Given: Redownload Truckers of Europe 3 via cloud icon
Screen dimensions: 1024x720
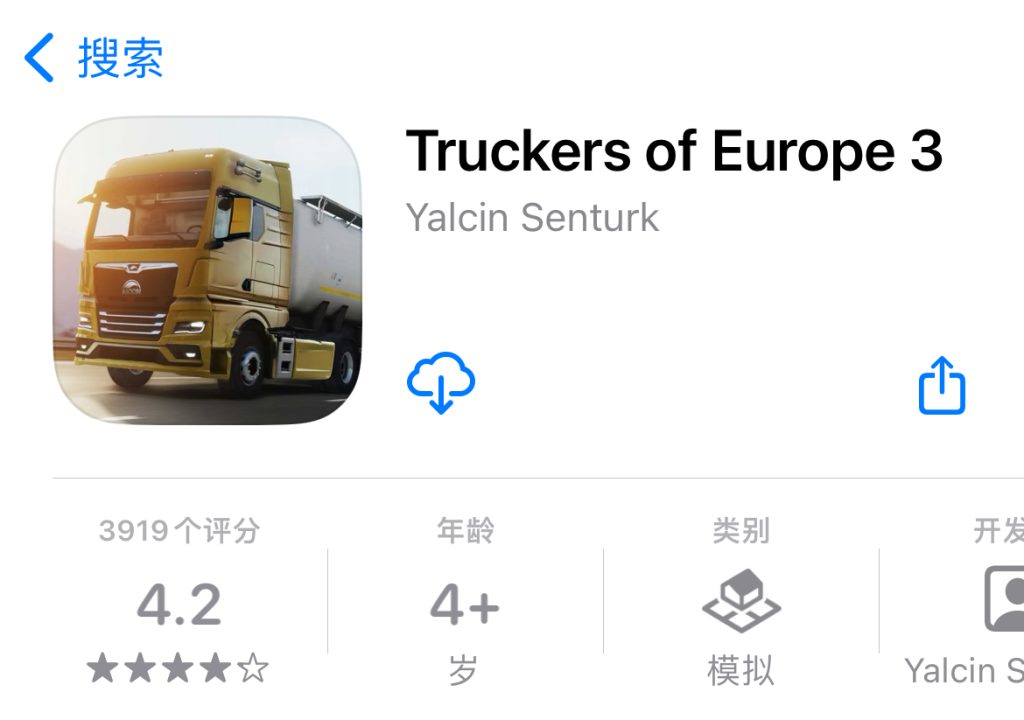Looking at the screenshot, I should click(x=440, y=382).
